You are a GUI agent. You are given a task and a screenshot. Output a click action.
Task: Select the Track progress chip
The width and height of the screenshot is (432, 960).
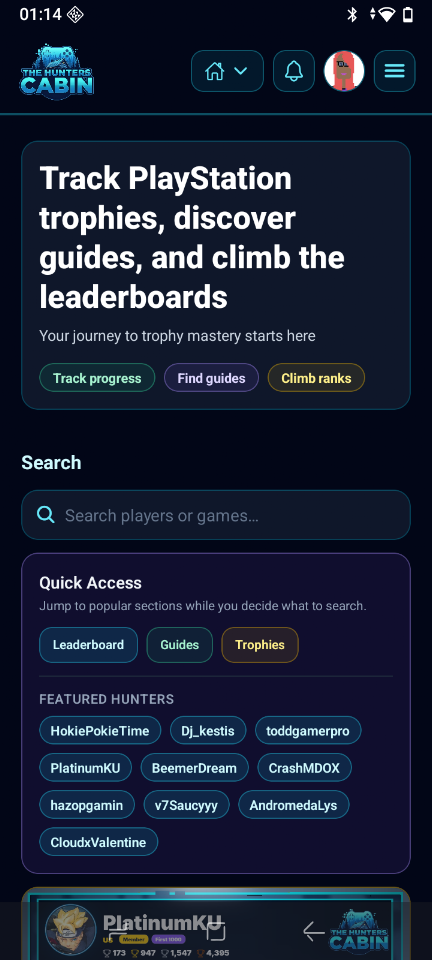(97, 378)
